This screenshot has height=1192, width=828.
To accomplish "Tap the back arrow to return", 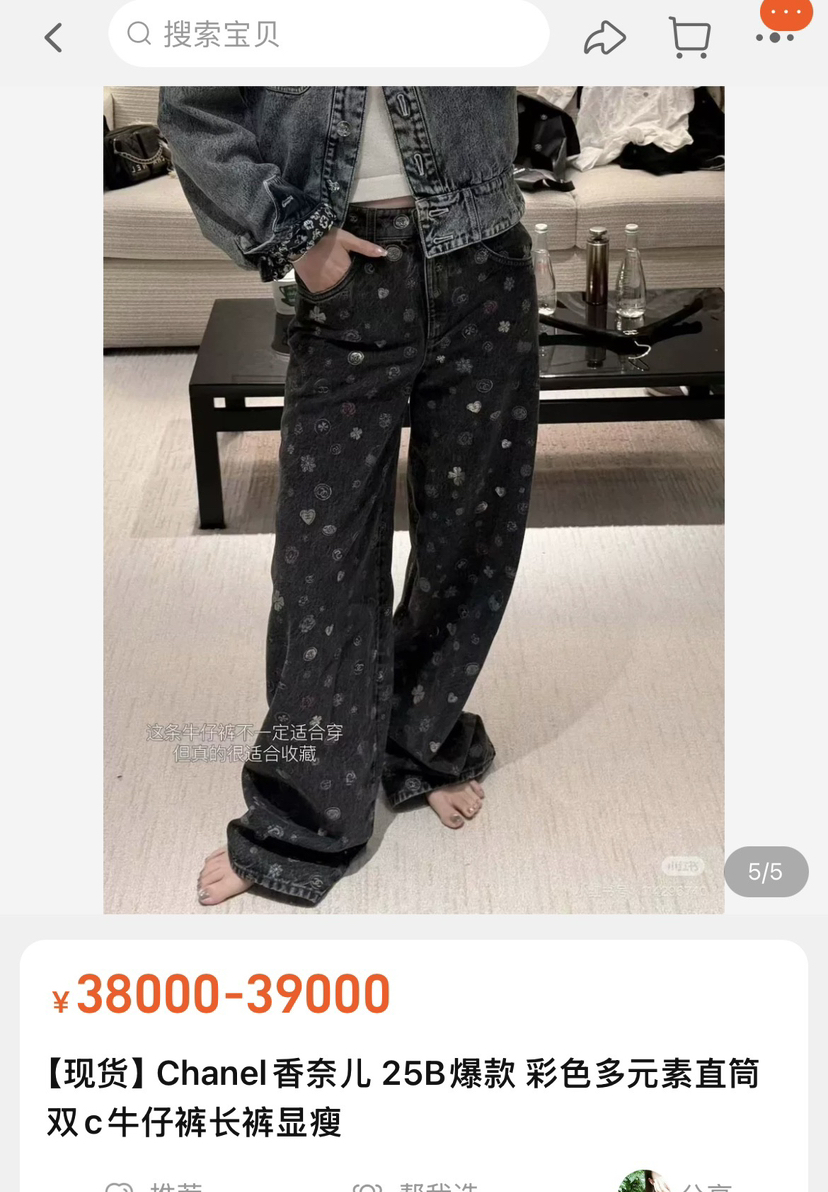I will (52, 34).
